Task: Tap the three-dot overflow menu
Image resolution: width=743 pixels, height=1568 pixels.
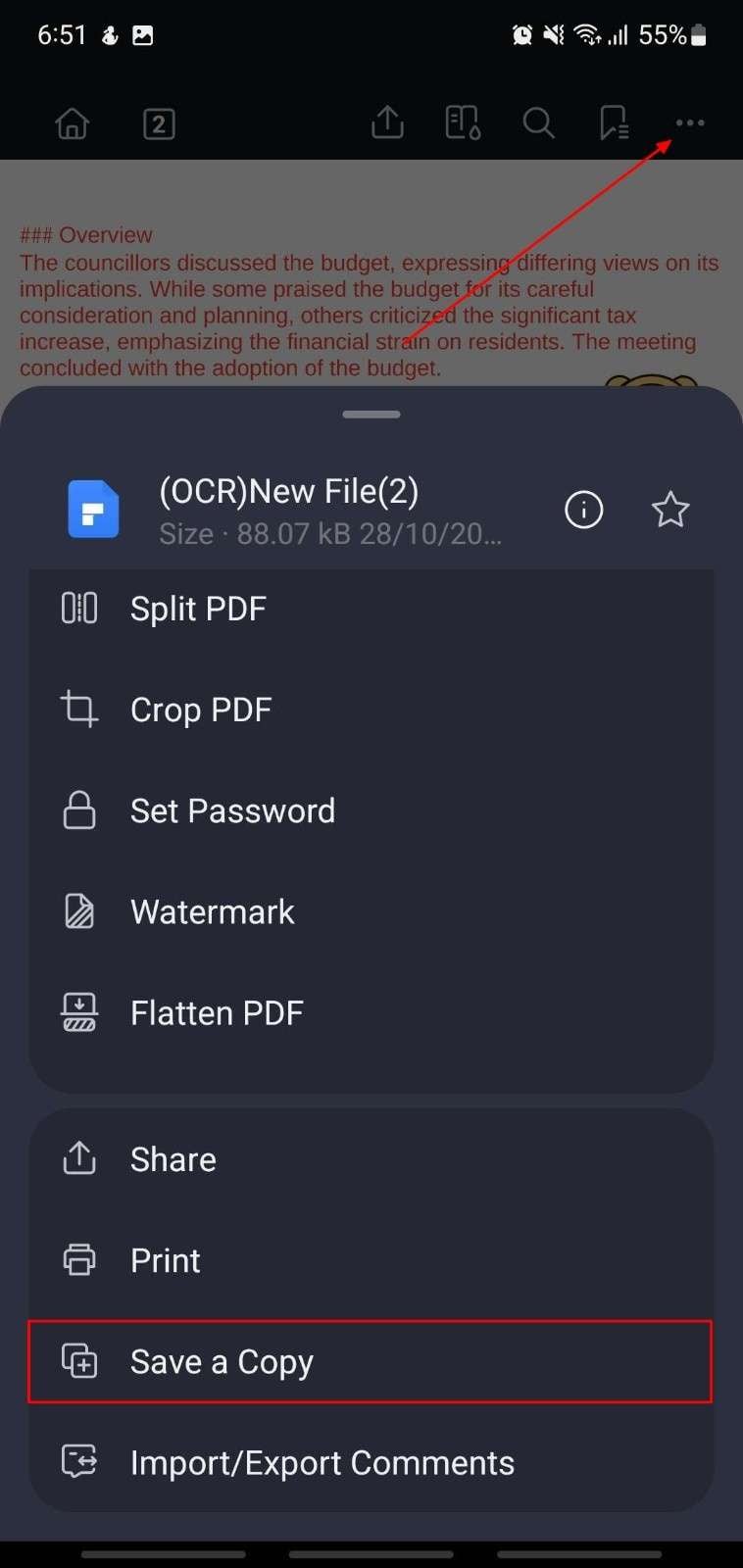Action: (689, 123)
